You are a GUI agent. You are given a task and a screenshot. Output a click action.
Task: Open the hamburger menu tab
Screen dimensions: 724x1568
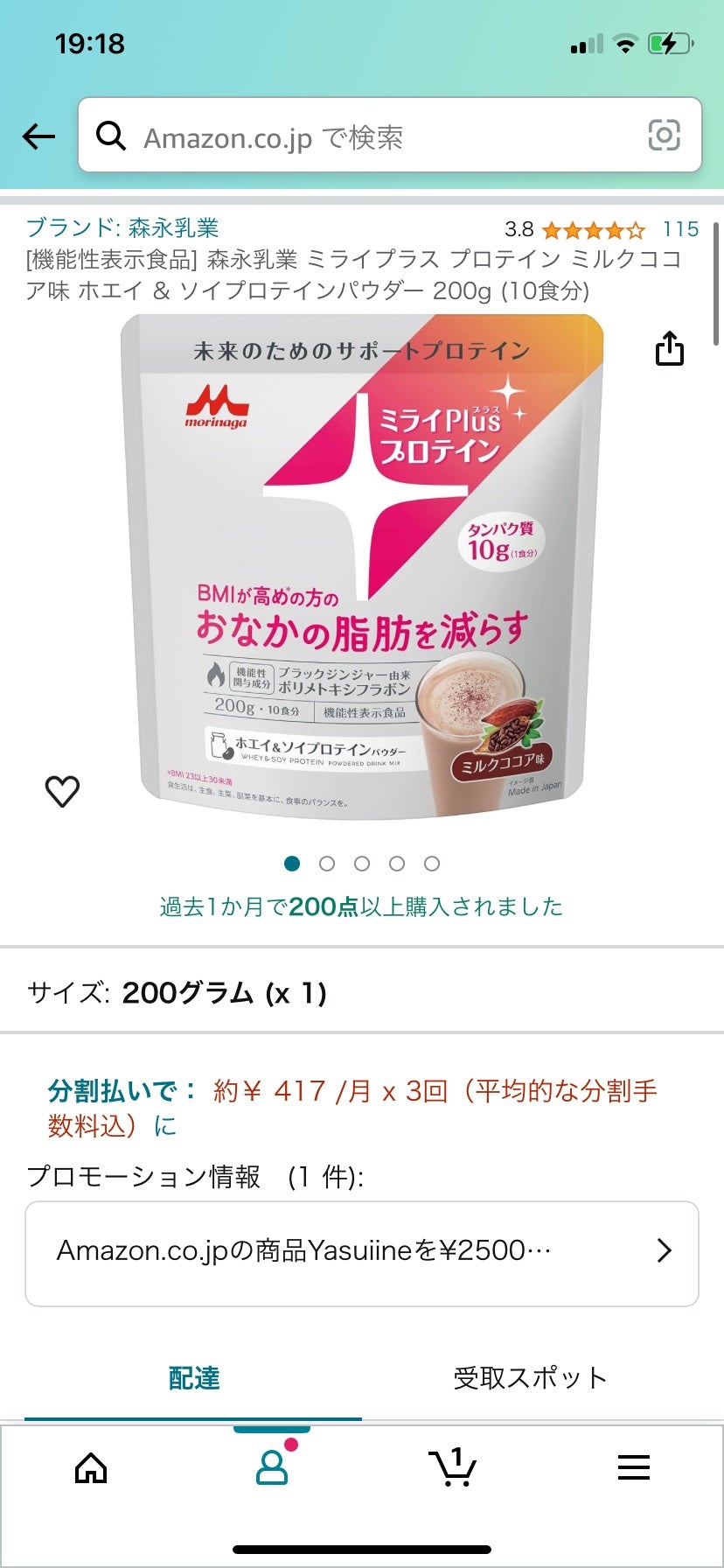click(634, 1467)
